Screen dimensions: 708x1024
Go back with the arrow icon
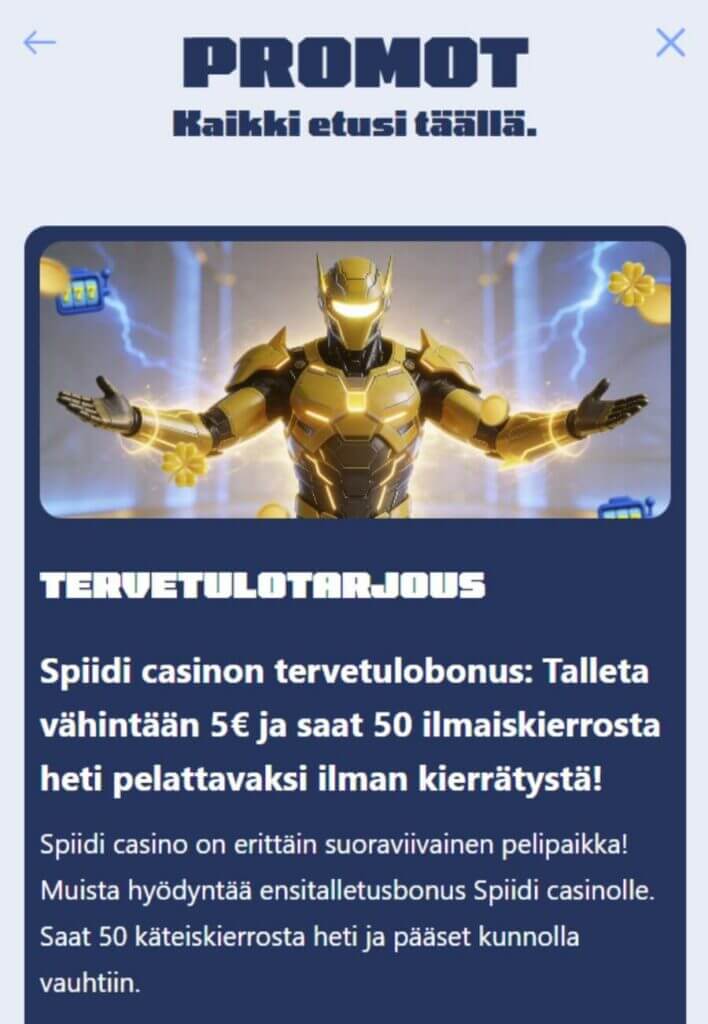click(x=39, y=42)
